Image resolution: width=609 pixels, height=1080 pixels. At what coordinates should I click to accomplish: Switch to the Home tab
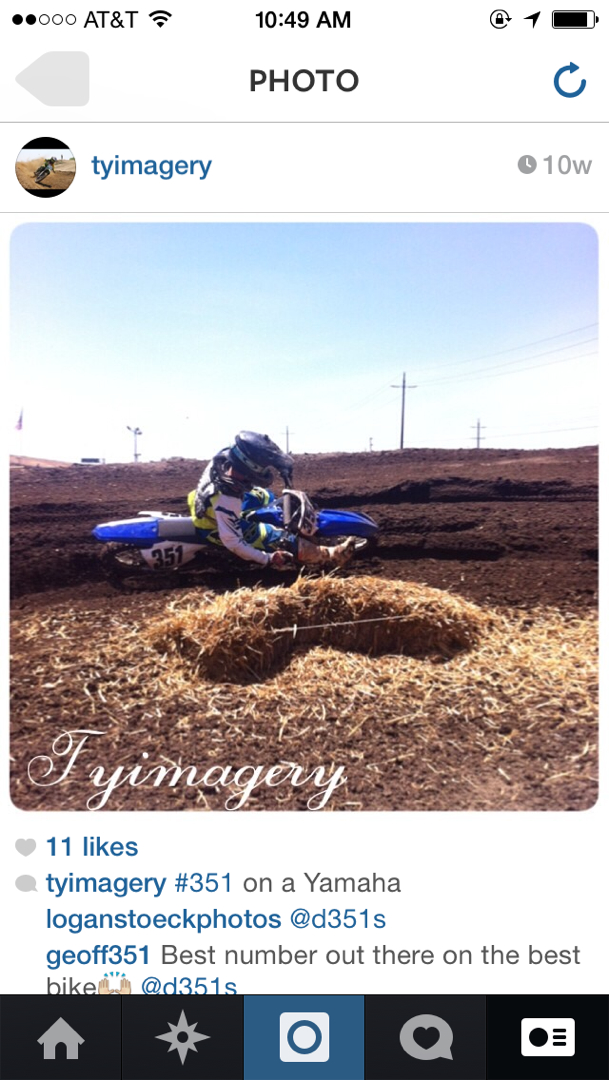click(61, 1037)
